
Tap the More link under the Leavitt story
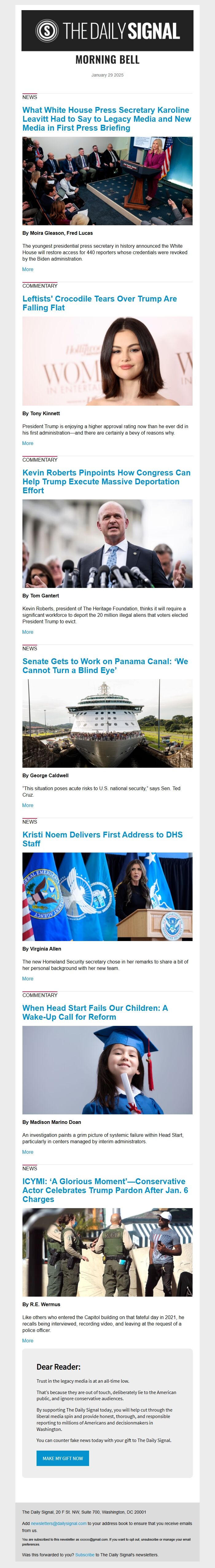click(28, 269)
